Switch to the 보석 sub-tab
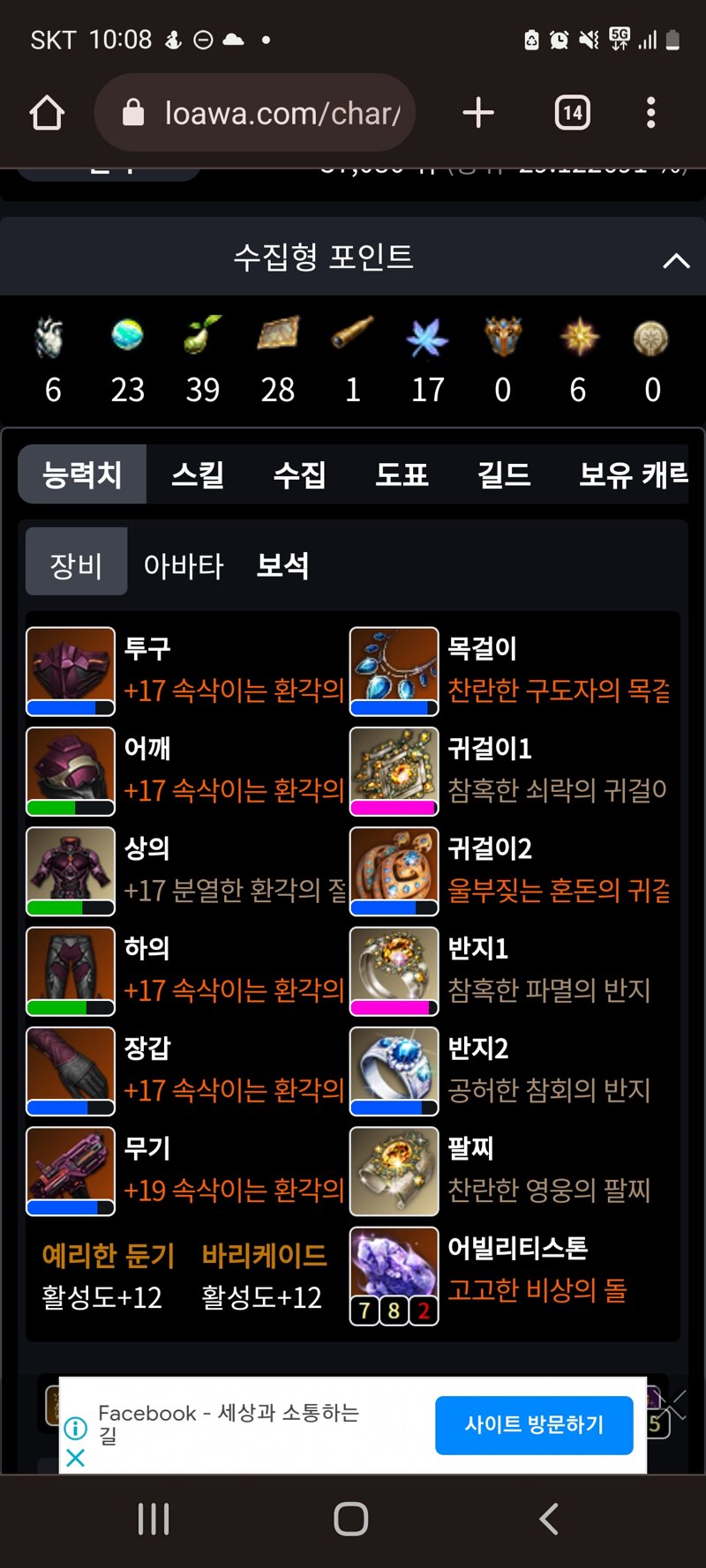This screenshot has width=706, height=1568. (x=282, y=565)
